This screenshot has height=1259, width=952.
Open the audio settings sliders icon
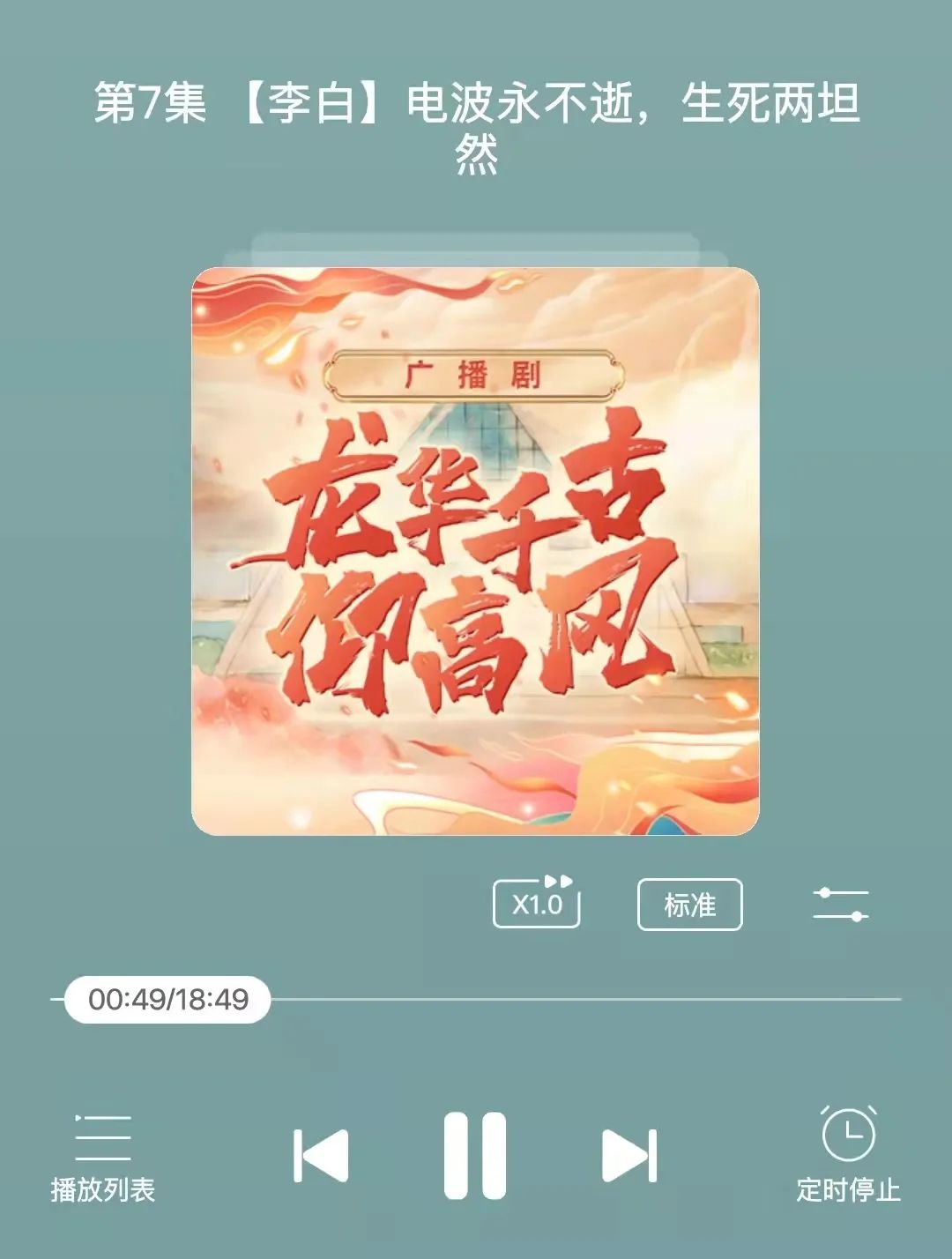tap(840, 905)
